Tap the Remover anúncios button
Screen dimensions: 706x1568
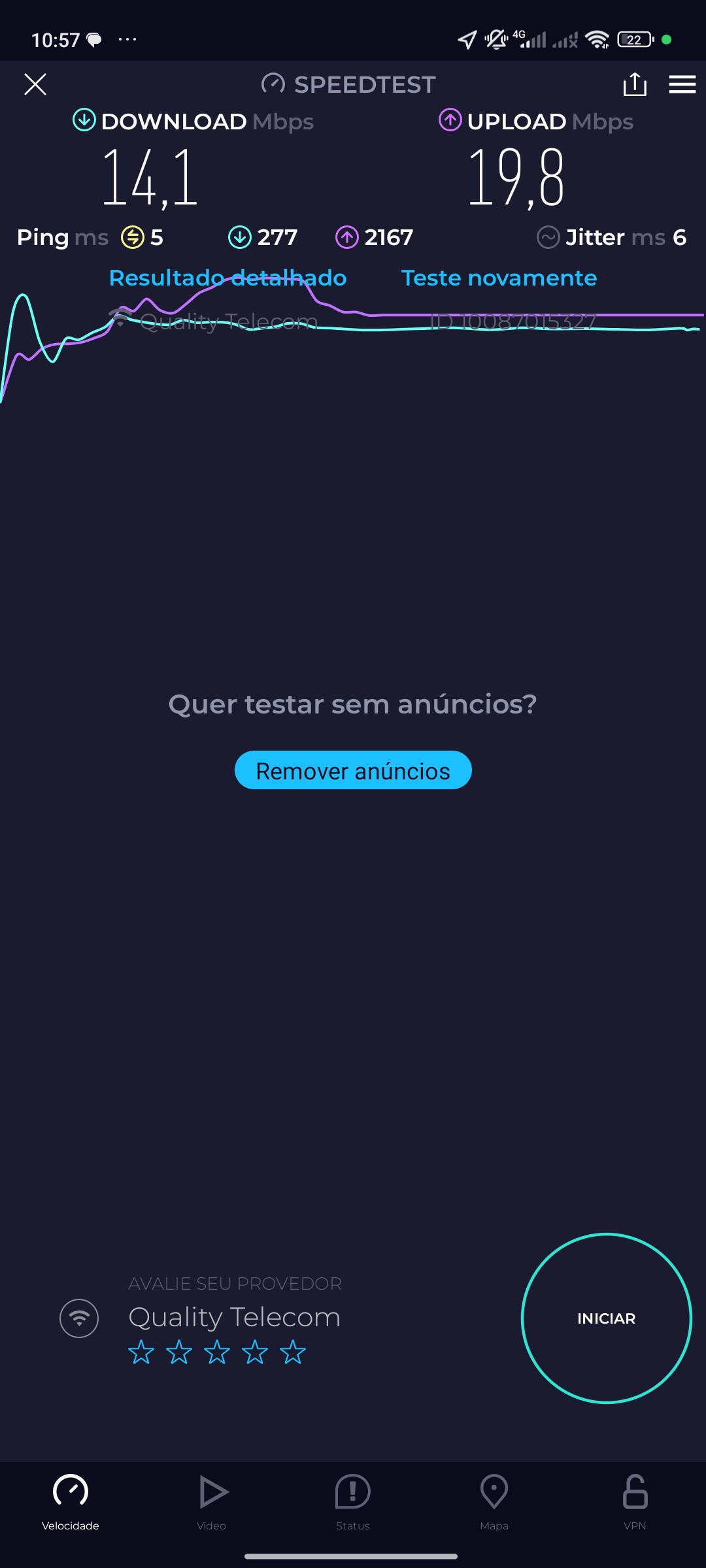[x=353, y=770]
